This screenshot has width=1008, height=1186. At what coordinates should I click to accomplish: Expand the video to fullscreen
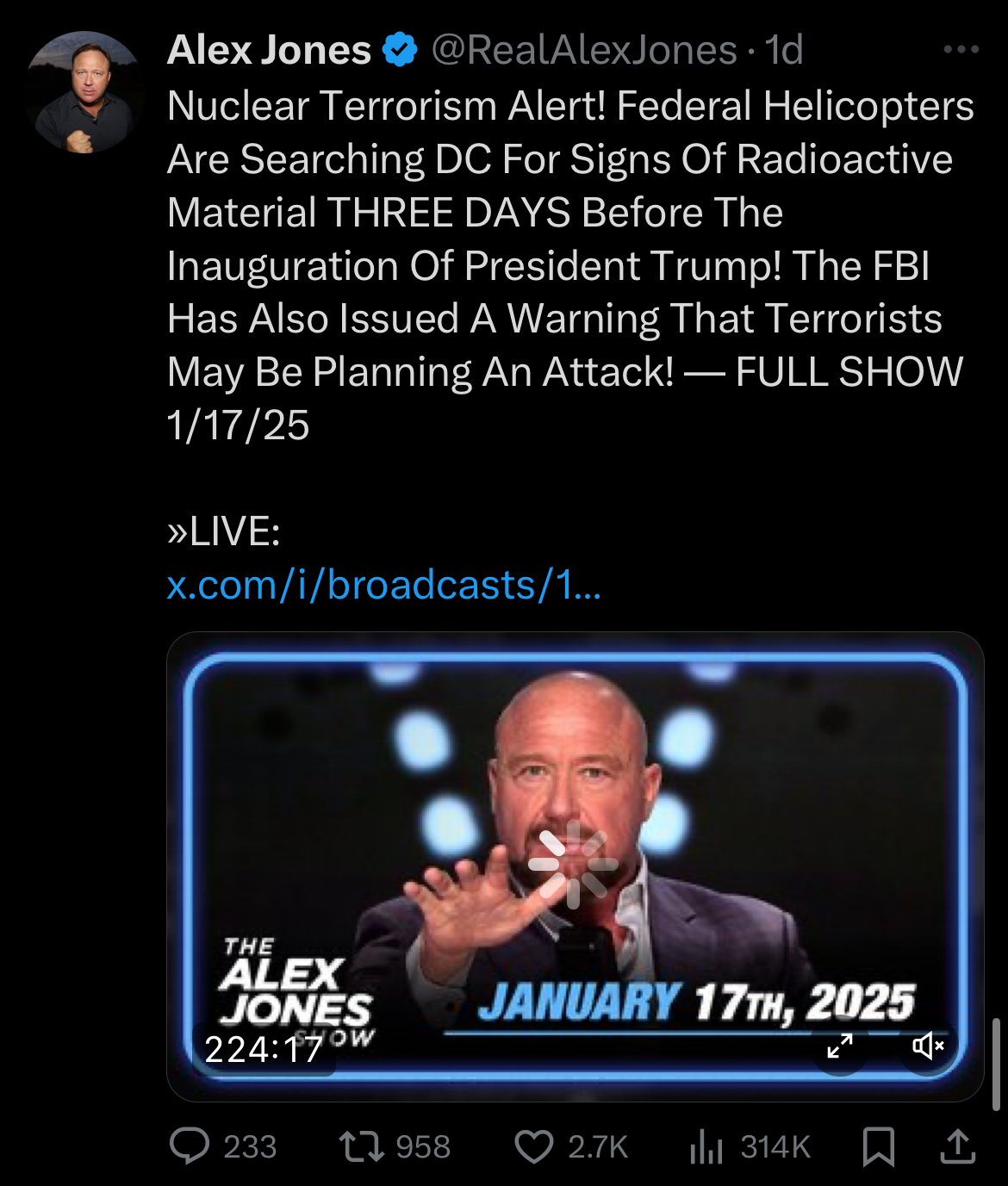[839, 1046]
